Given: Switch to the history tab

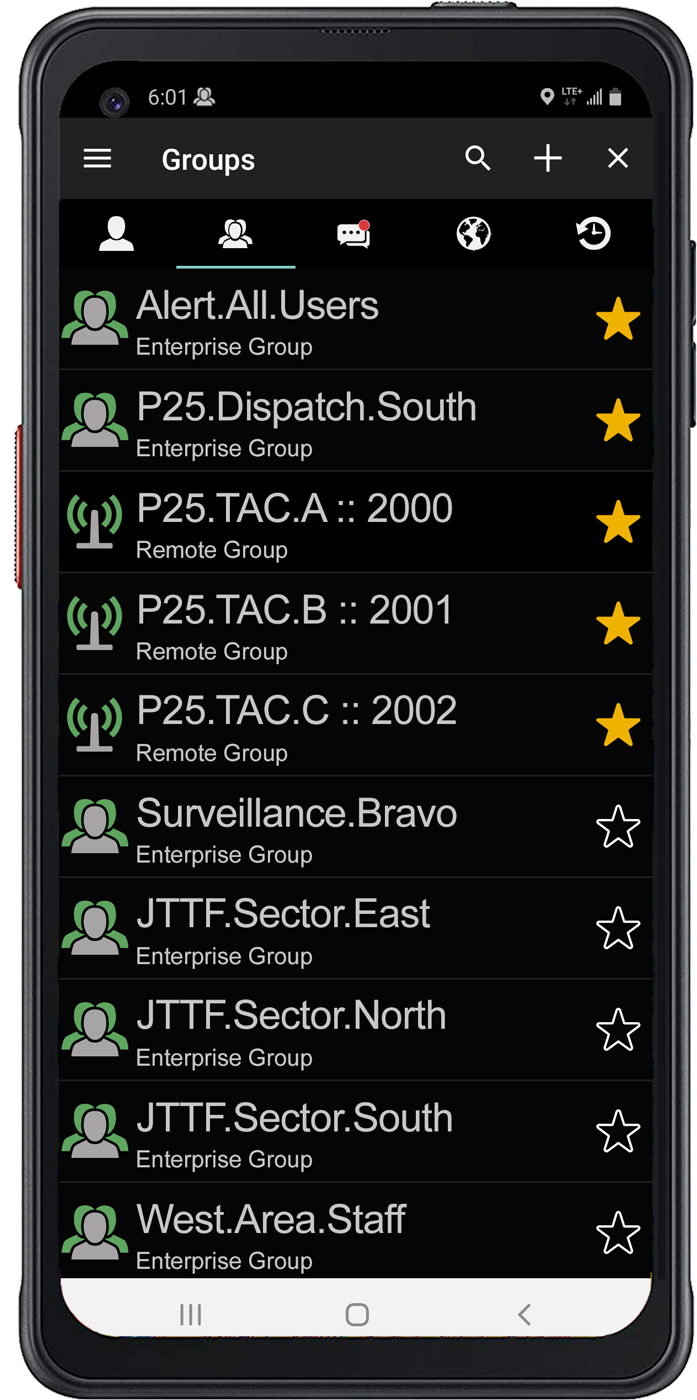Looking at the screenshot, I should click(x=593, y=234).
